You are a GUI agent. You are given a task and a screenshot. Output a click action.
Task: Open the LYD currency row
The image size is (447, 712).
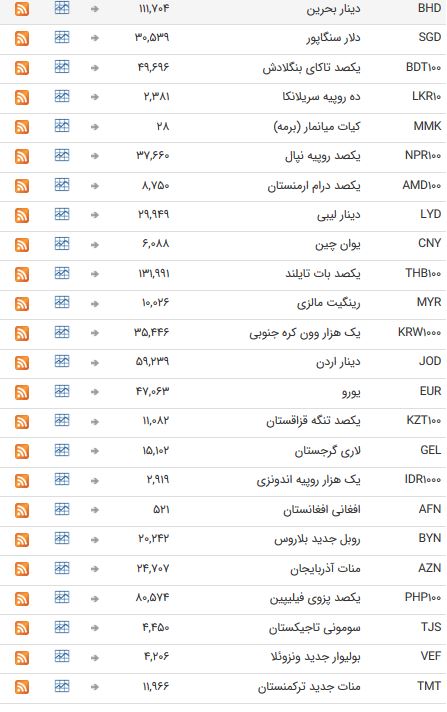[x=223, y=216]
